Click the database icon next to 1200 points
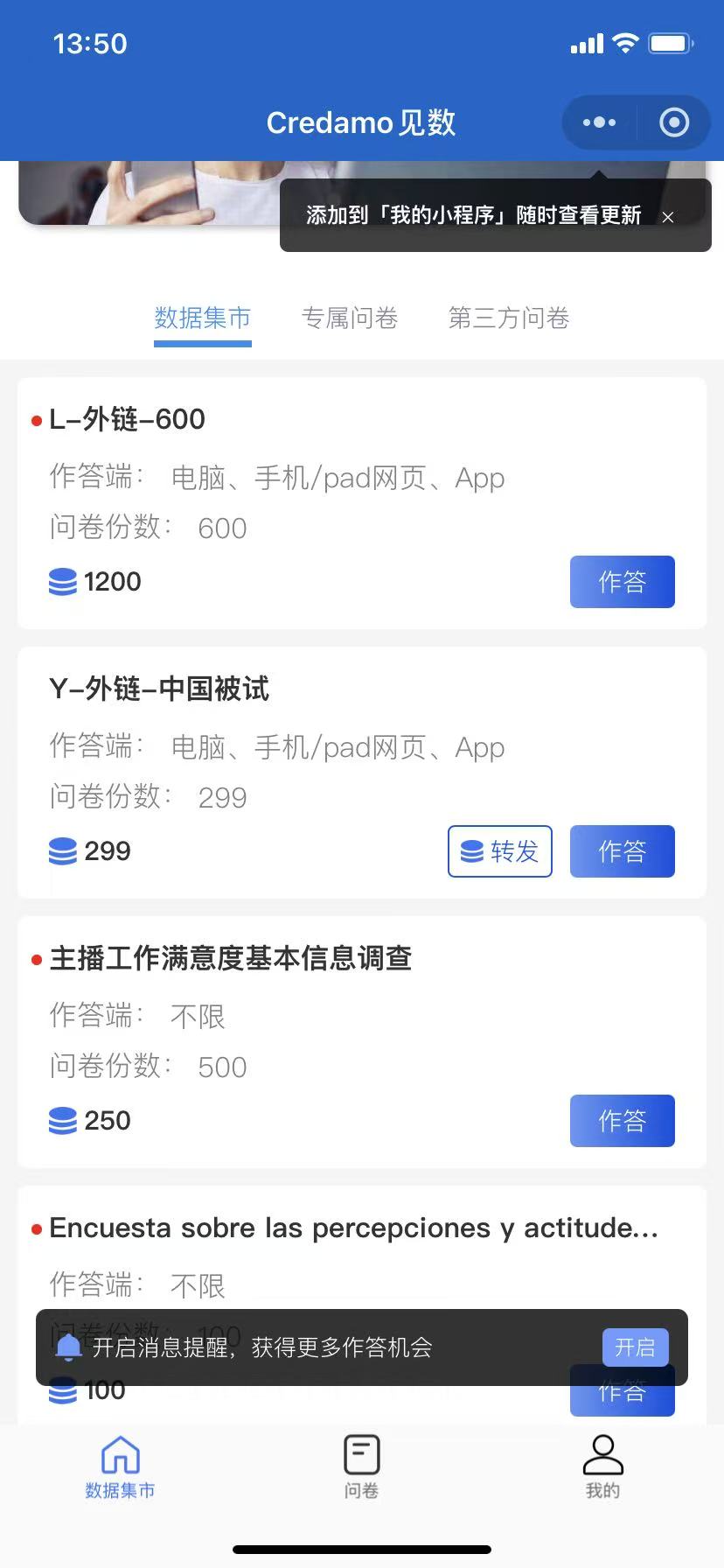 click(62, 582)
